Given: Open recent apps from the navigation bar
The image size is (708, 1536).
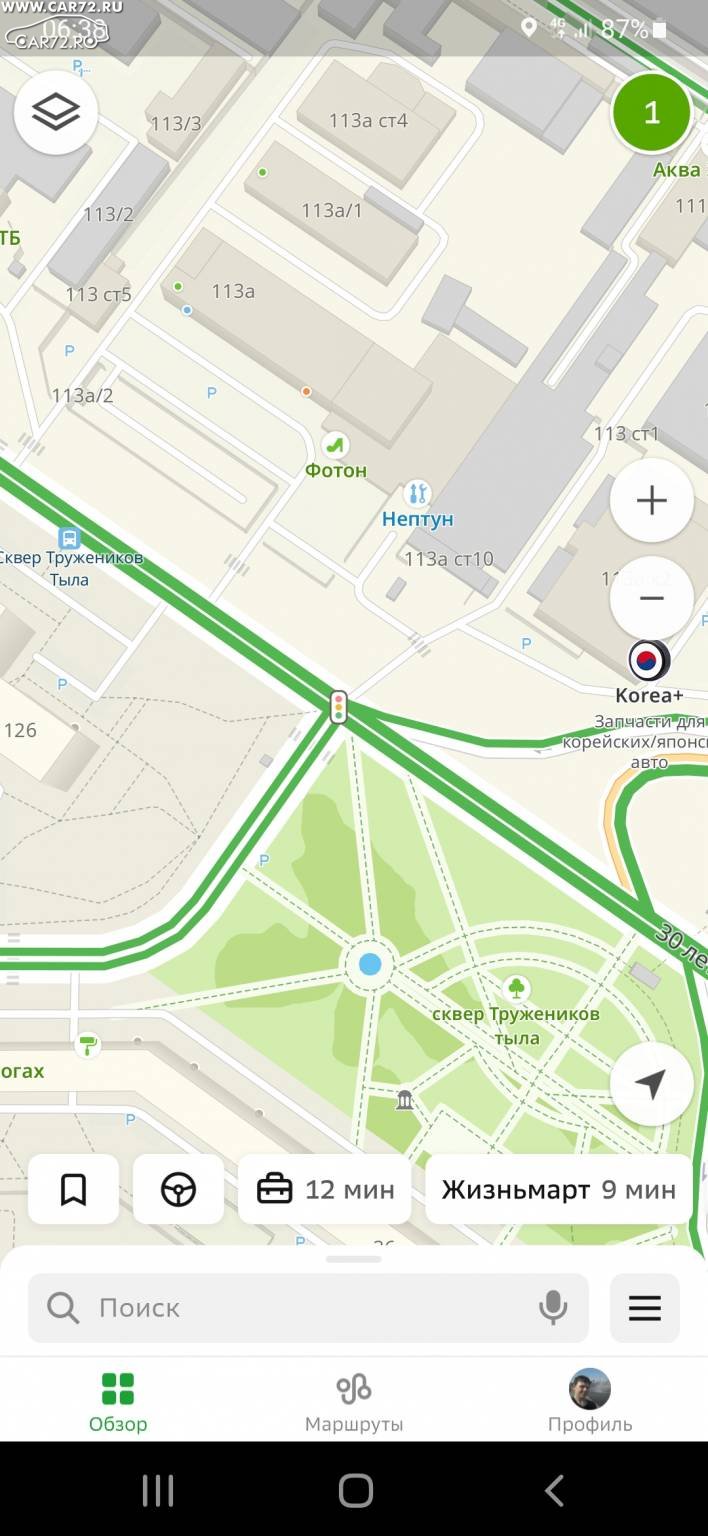Looking at the screenshot, I should click(158, 1490).
